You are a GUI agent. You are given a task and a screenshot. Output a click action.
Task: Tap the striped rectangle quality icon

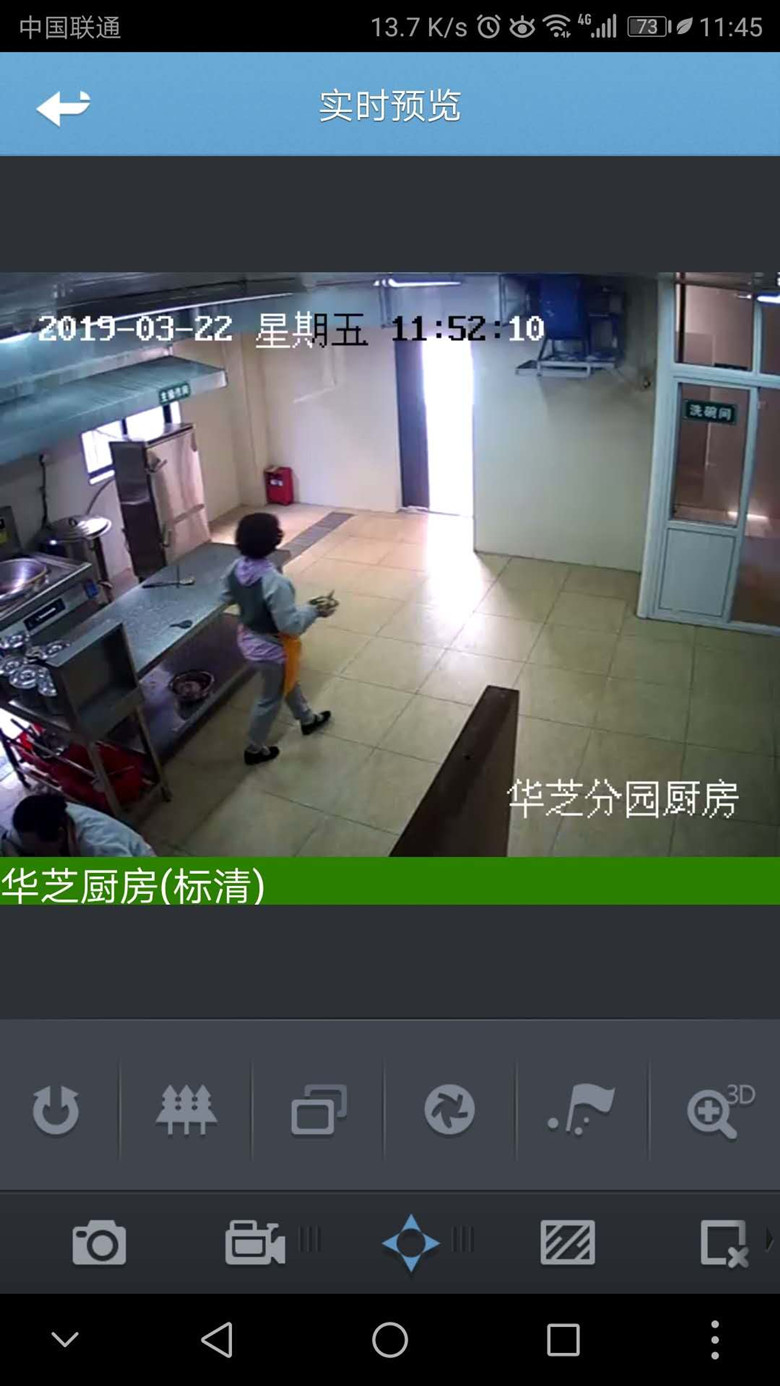tap(567, 1243)
